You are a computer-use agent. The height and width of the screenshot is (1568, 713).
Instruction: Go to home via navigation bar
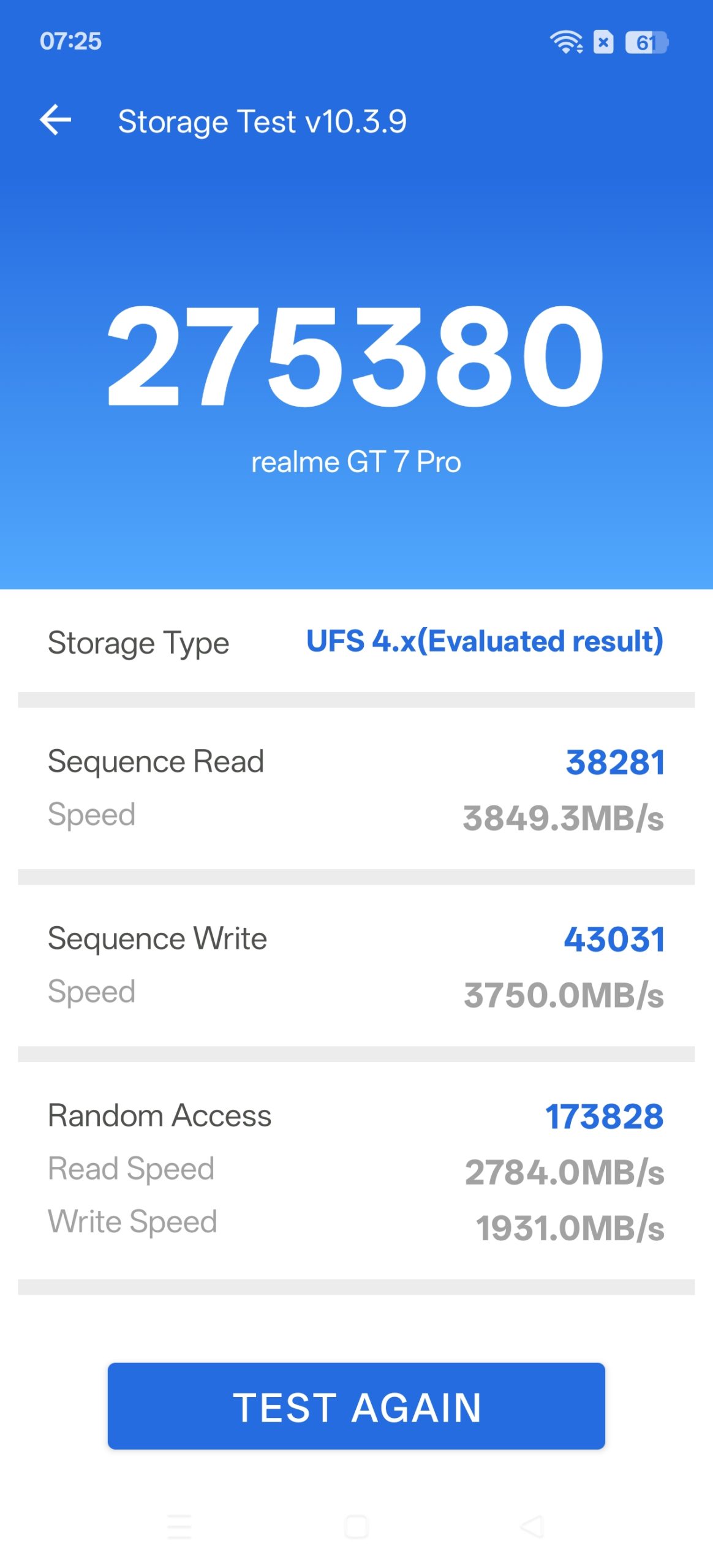(356, 1526)
